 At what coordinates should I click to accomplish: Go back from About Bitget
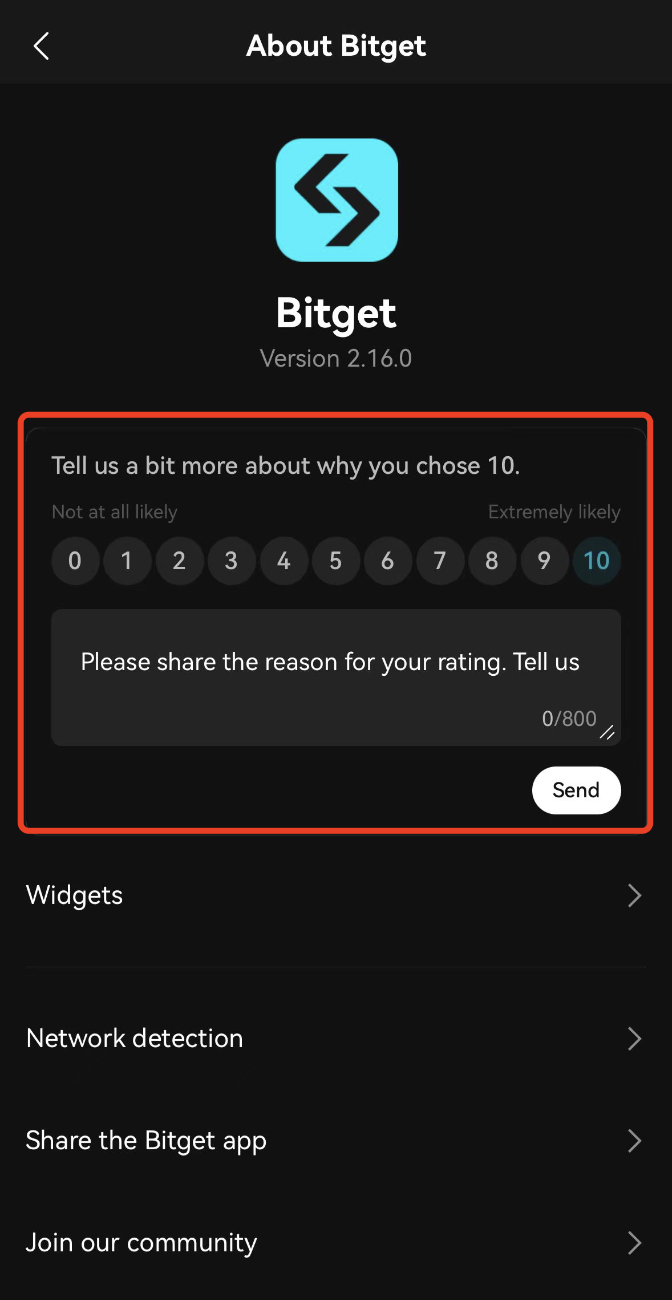click(41, 46)
